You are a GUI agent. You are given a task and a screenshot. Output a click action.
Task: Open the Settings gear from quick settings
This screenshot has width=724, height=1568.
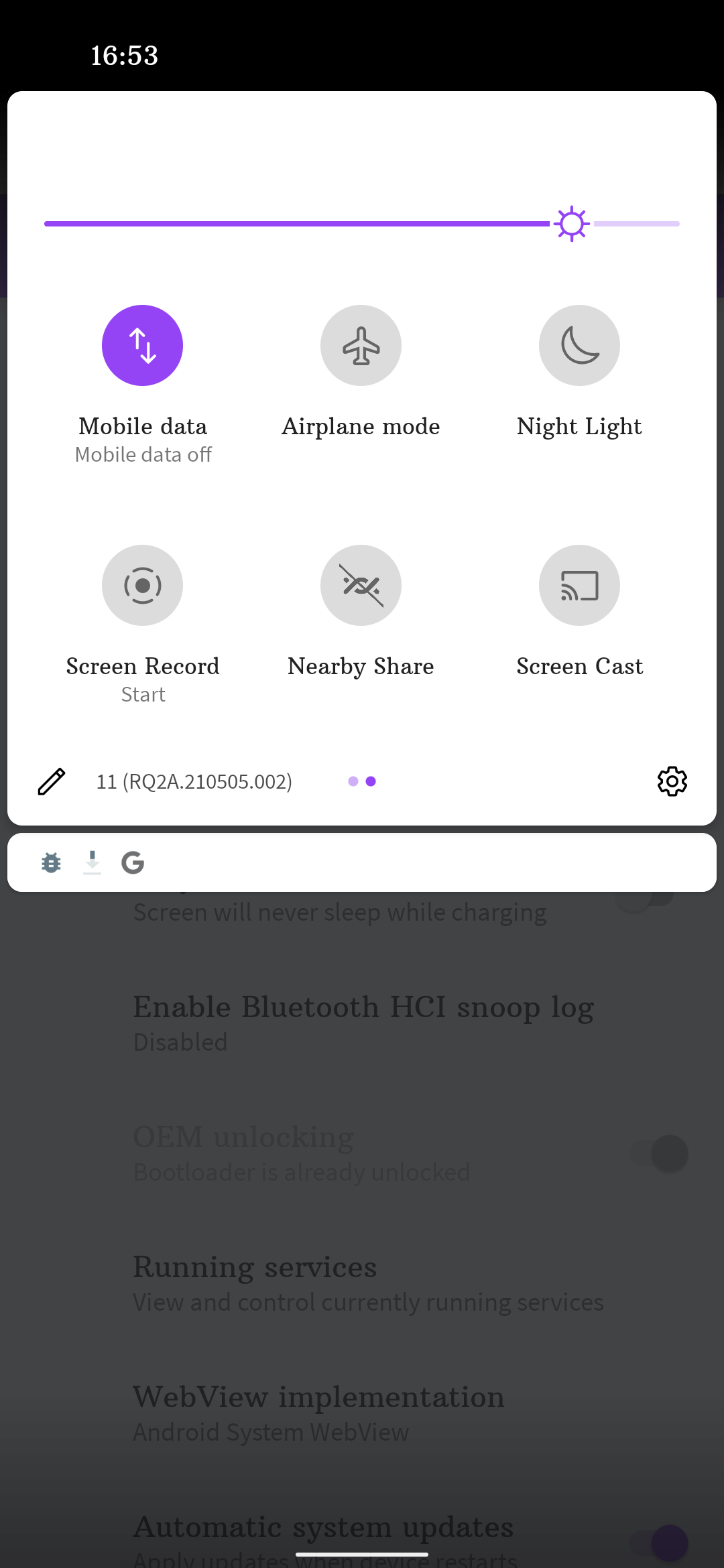pos(672,781)
